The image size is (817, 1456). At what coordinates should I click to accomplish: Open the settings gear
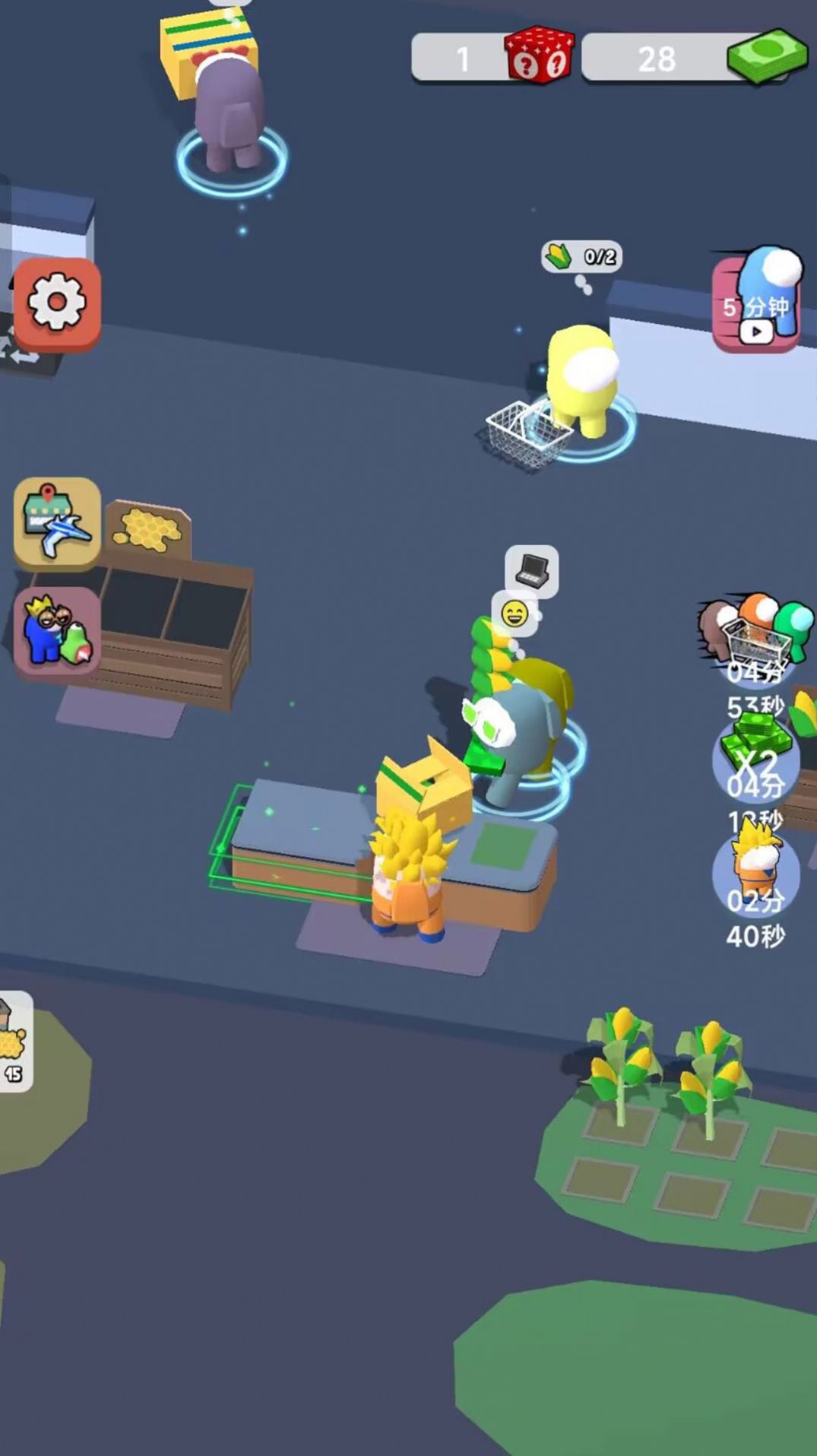[57, 303]
